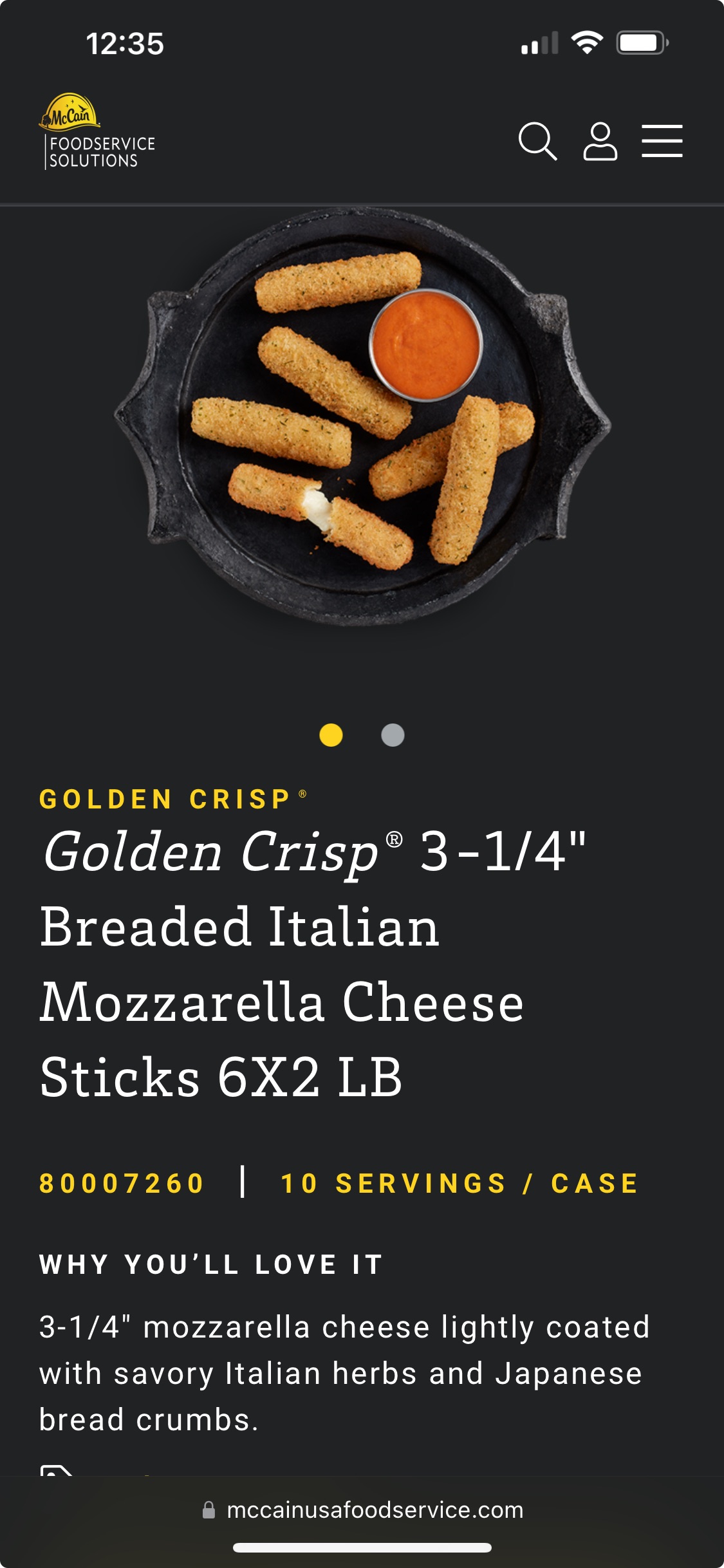The height and width of the screenshot is (1568, 724).
Task: Open the search magnifier icon
Action: (537, 140)
